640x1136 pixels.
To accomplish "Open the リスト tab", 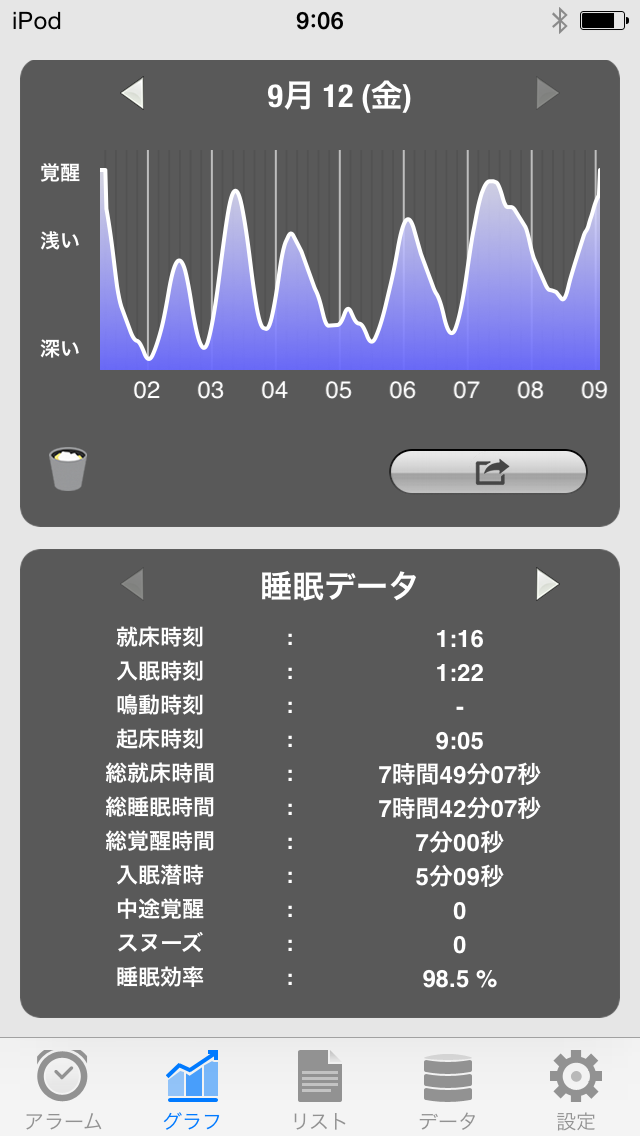I will [320, 1087].
